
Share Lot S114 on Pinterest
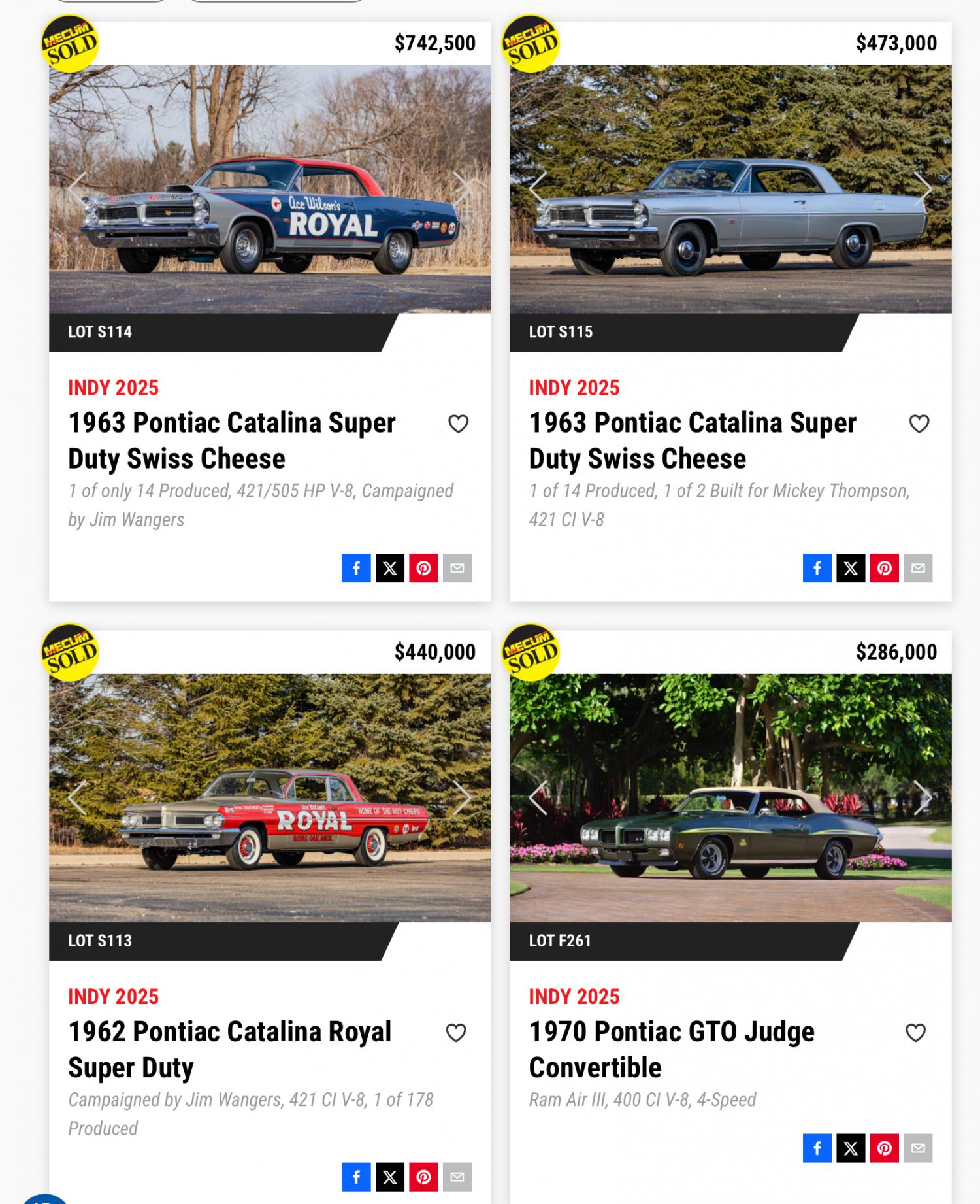click(423, 568)
